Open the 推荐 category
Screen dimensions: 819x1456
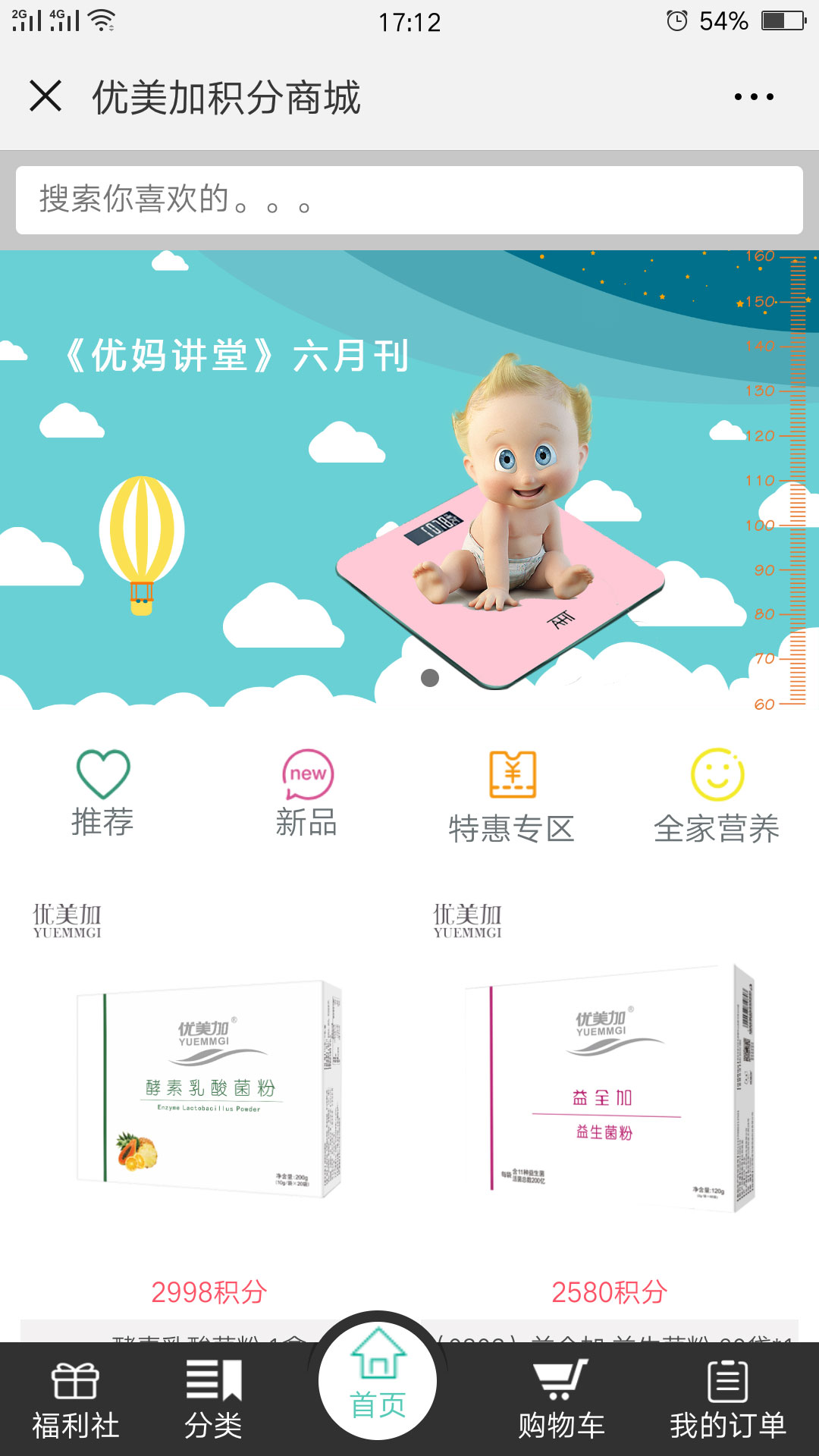[x=102, y=793]
